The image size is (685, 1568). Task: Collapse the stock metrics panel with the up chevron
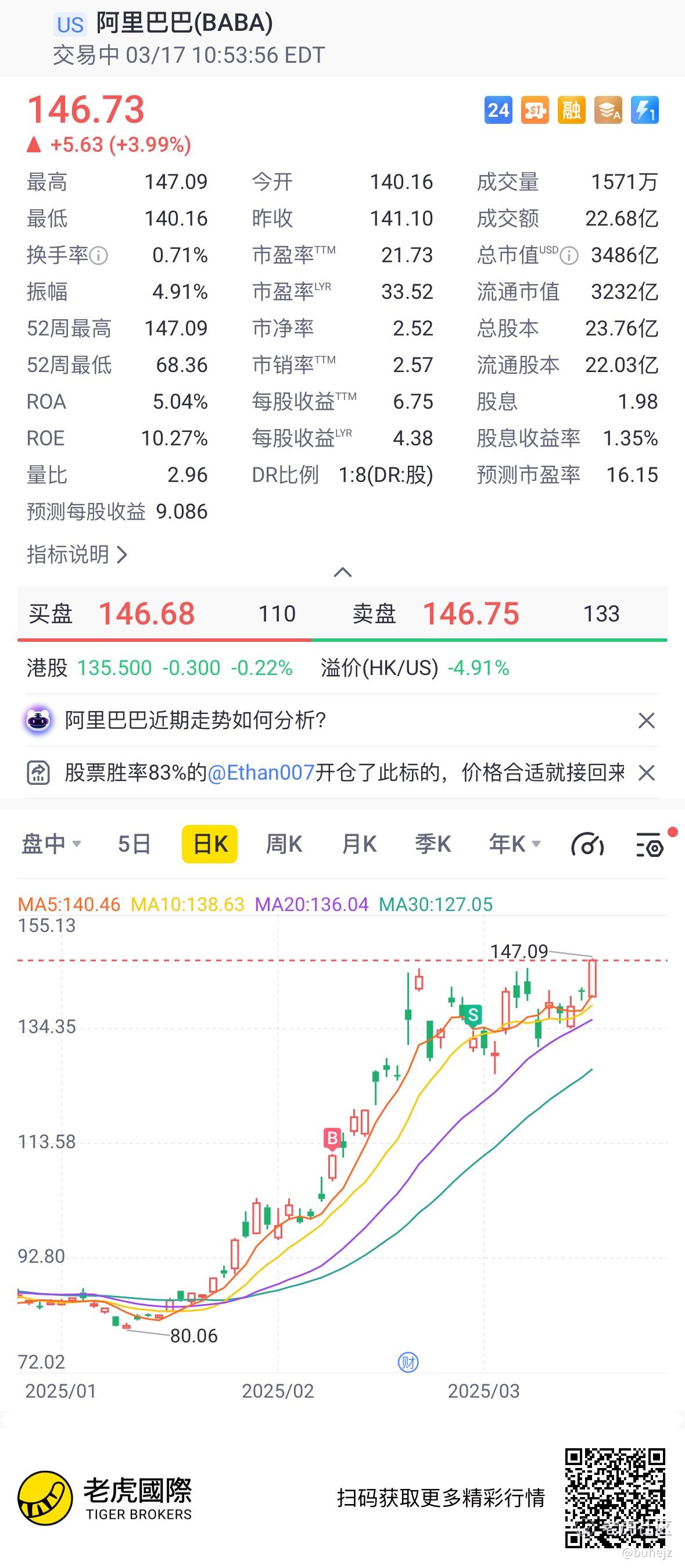(x=343, y=572)
